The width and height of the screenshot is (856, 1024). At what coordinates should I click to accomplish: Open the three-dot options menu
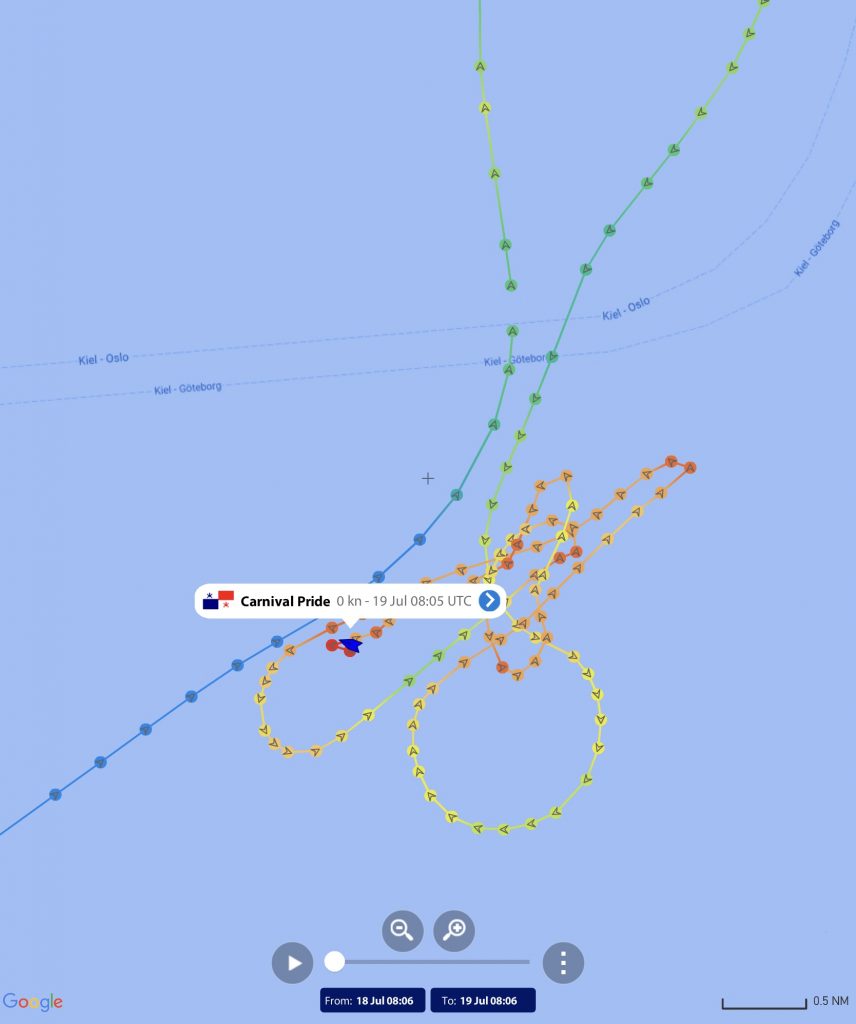click(x=563, y=963)
